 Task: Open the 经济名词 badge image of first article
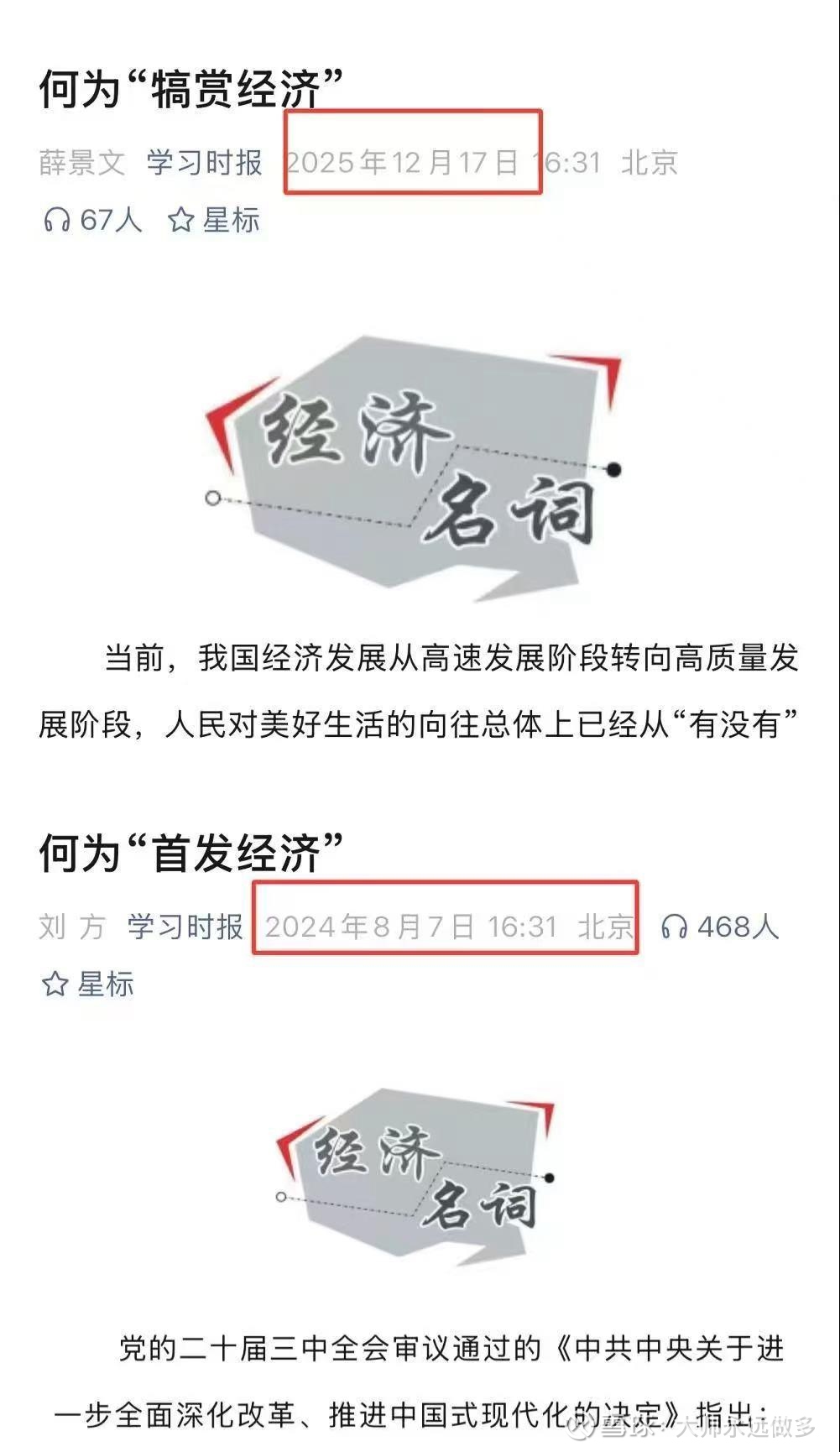pyautogui.click(x=420, y=457)
